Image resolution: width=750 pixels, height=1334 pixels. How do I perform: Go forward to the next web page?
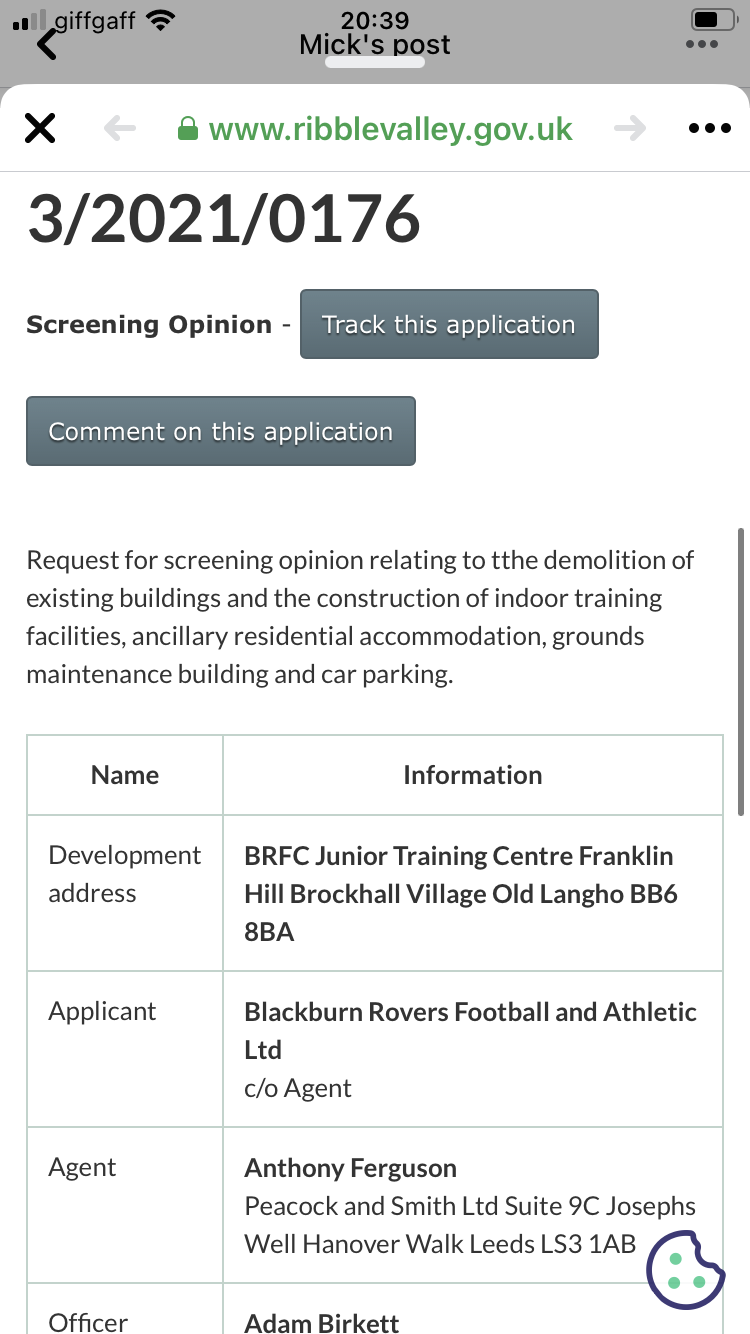[630, 128]
